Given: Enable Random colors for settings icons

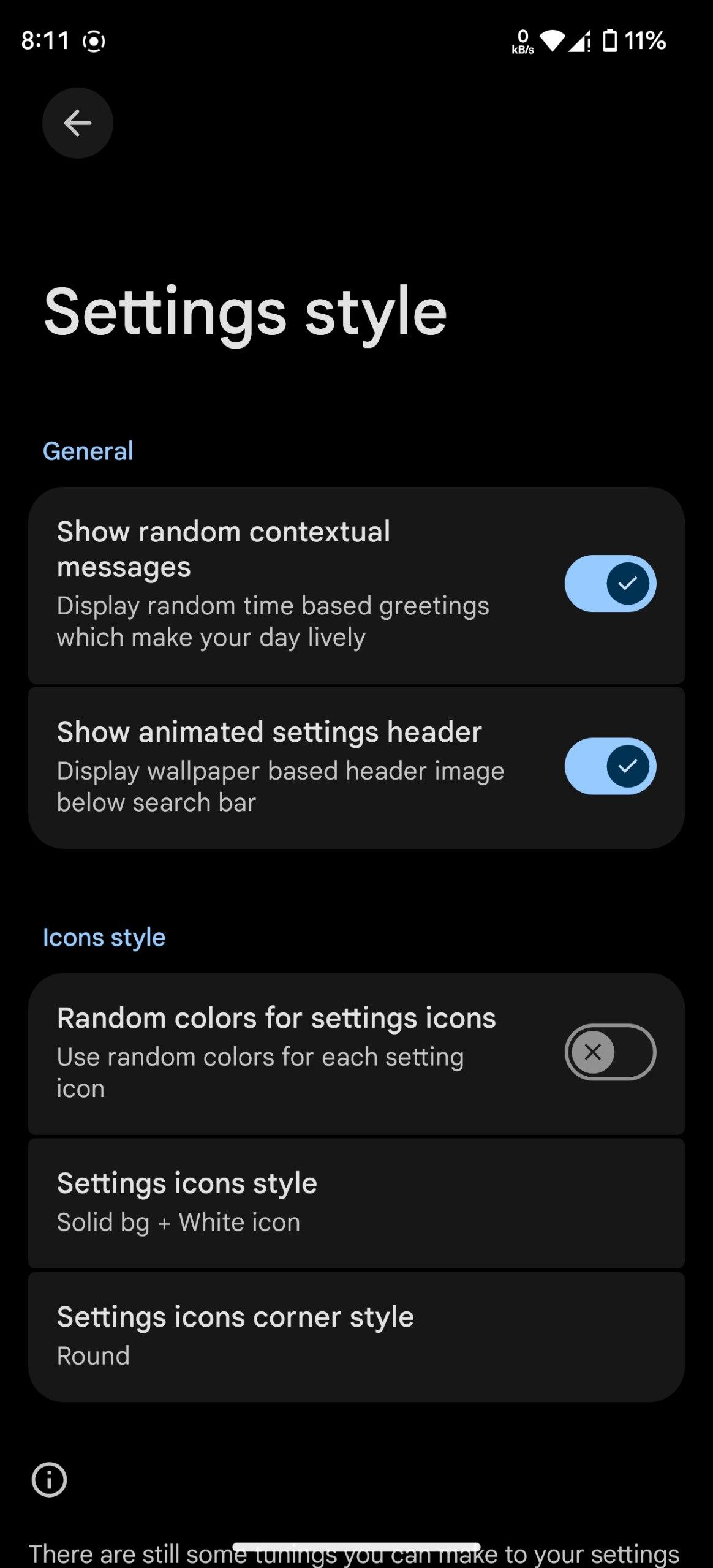Looking at the screenshot, I should click(609, 1052).
